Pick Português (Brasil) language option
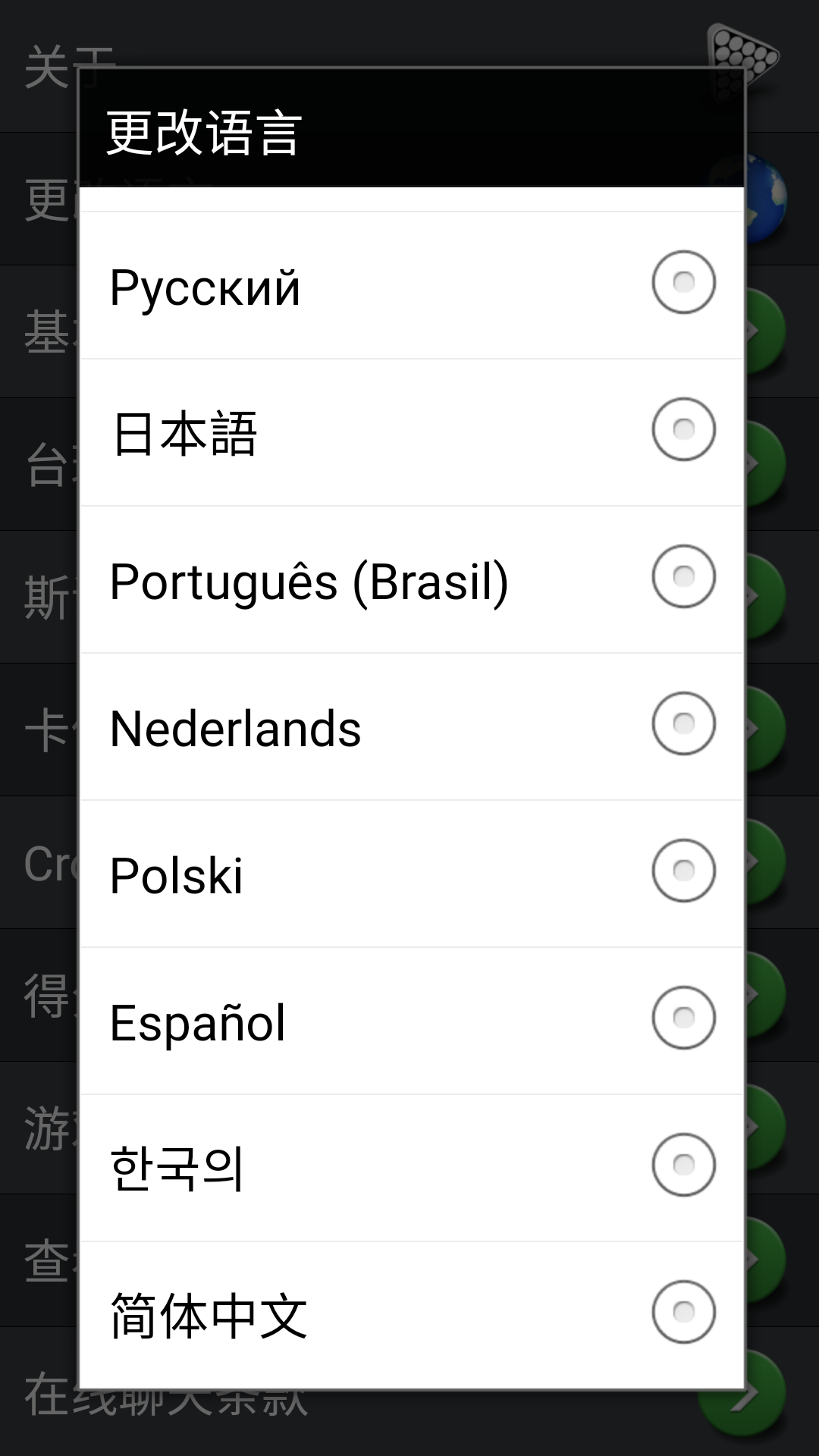Viewport: 819px width, 1456px height. (411, 579)
